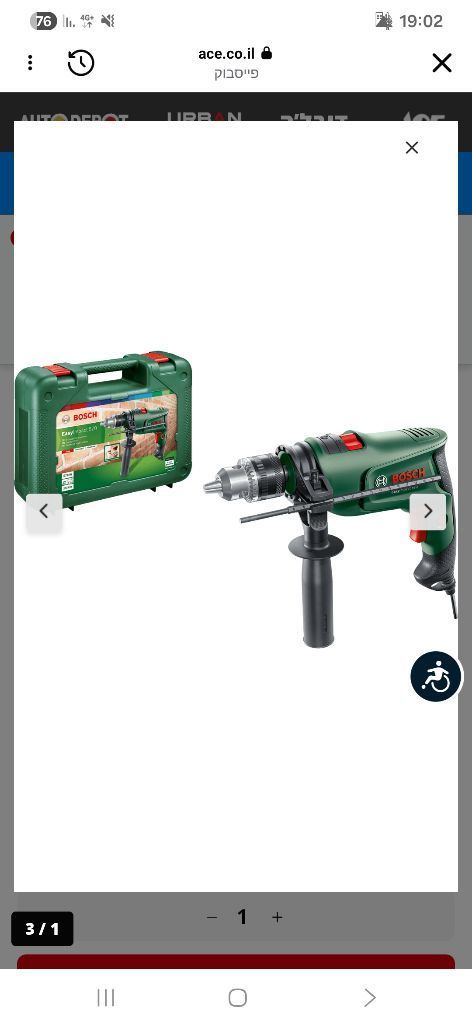Viewport: 472px width, 1024px height.
Task: Tap the system home button
Action: 238,997
